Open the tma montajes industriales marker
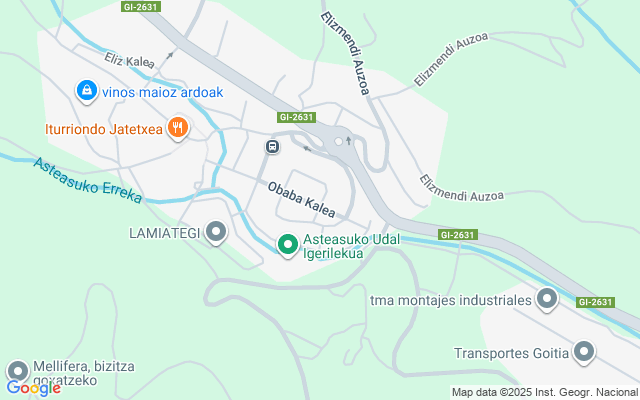This screenshot has width=640, height=400. pos(547,299)
